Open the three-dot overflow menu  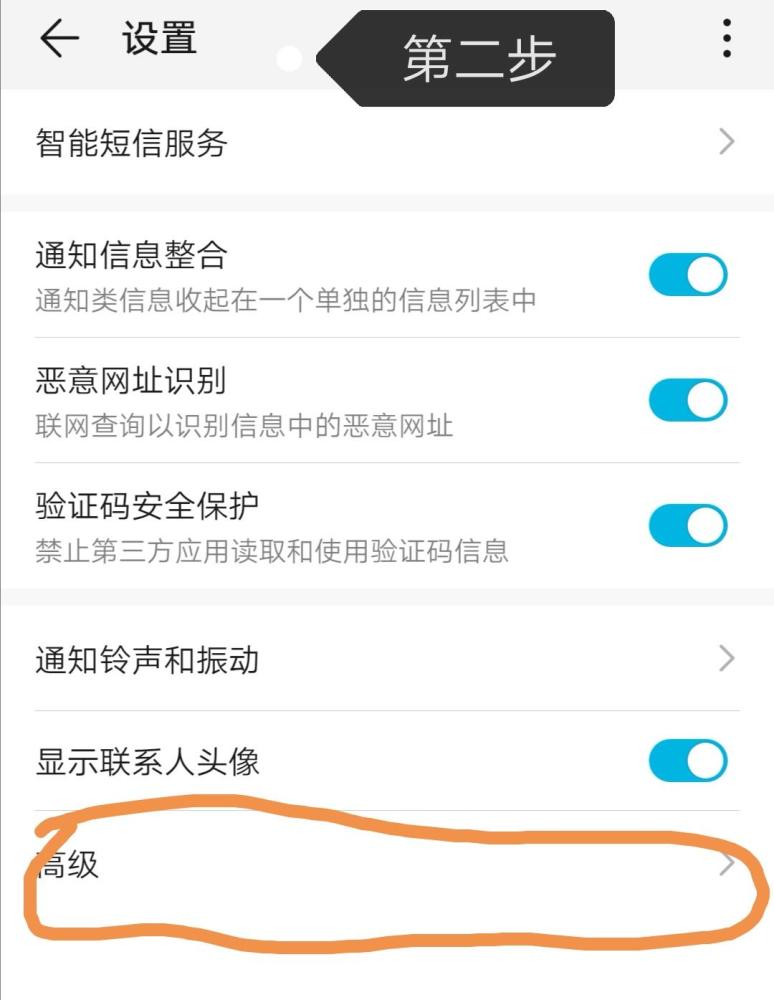tap(727, 40)
